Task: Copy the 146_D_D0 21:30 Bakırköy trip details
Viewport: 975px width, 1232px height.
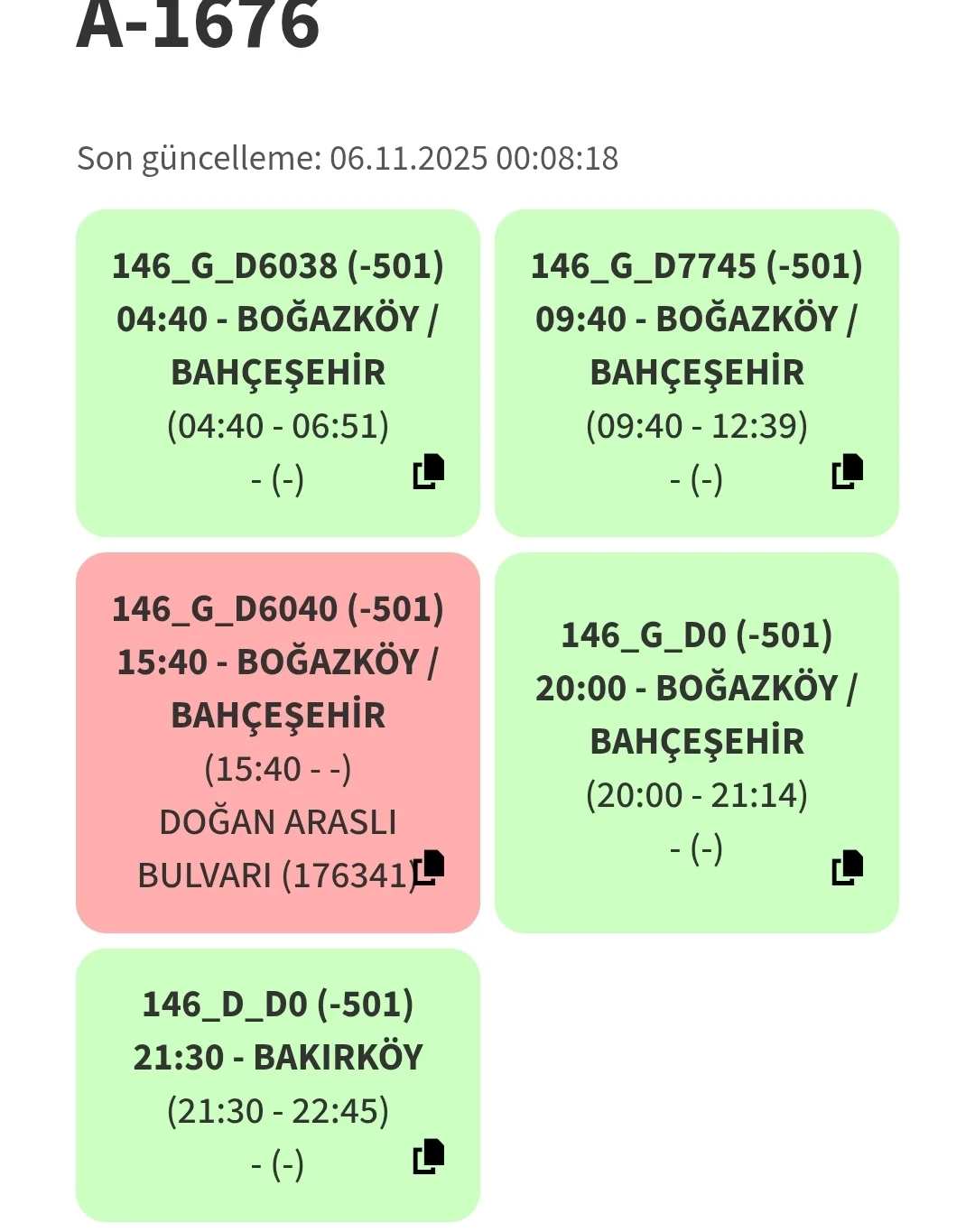Action: point(429,1156)
